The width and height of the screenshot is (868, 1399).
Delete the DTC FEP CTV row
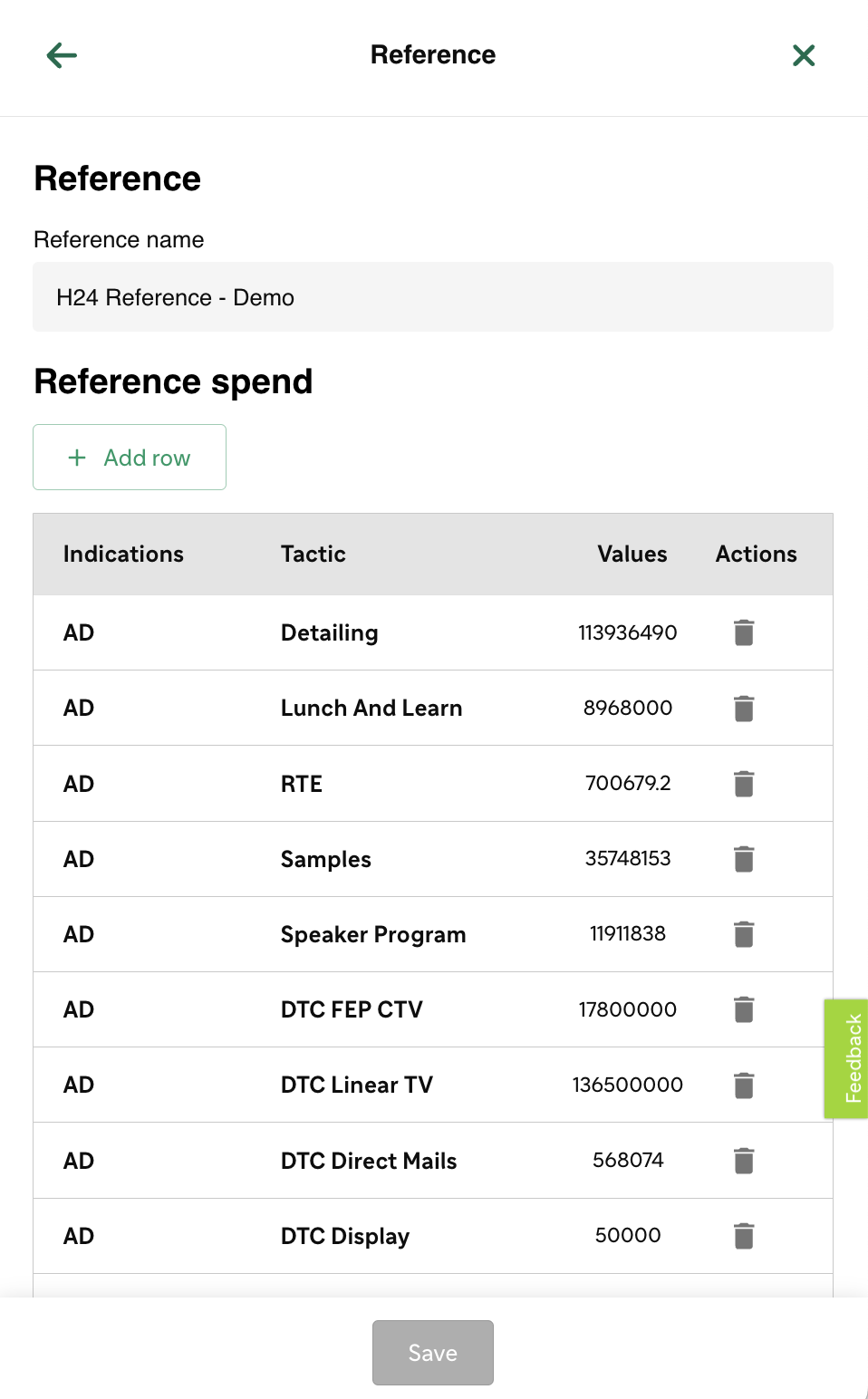pyautogui.click(x=744, y=1009)
